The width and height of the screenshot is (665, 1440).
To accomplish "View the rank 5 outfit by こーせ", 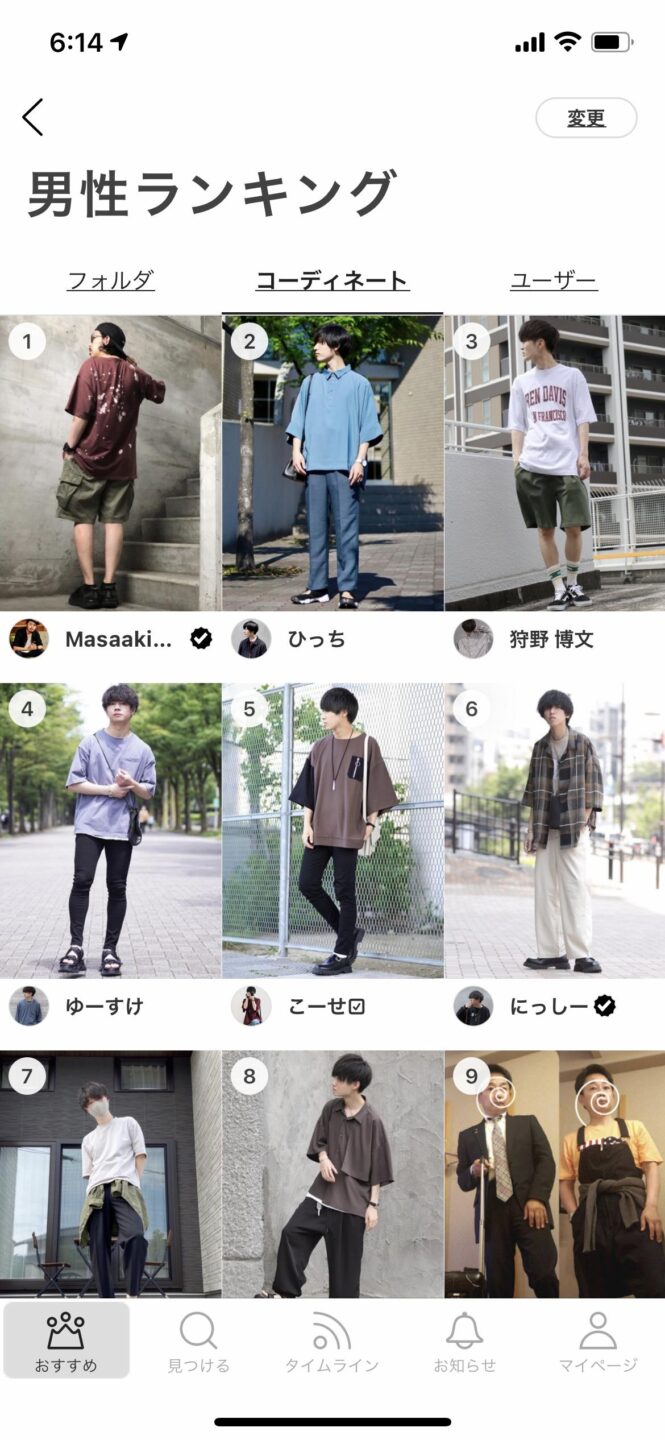I will 332,830.
